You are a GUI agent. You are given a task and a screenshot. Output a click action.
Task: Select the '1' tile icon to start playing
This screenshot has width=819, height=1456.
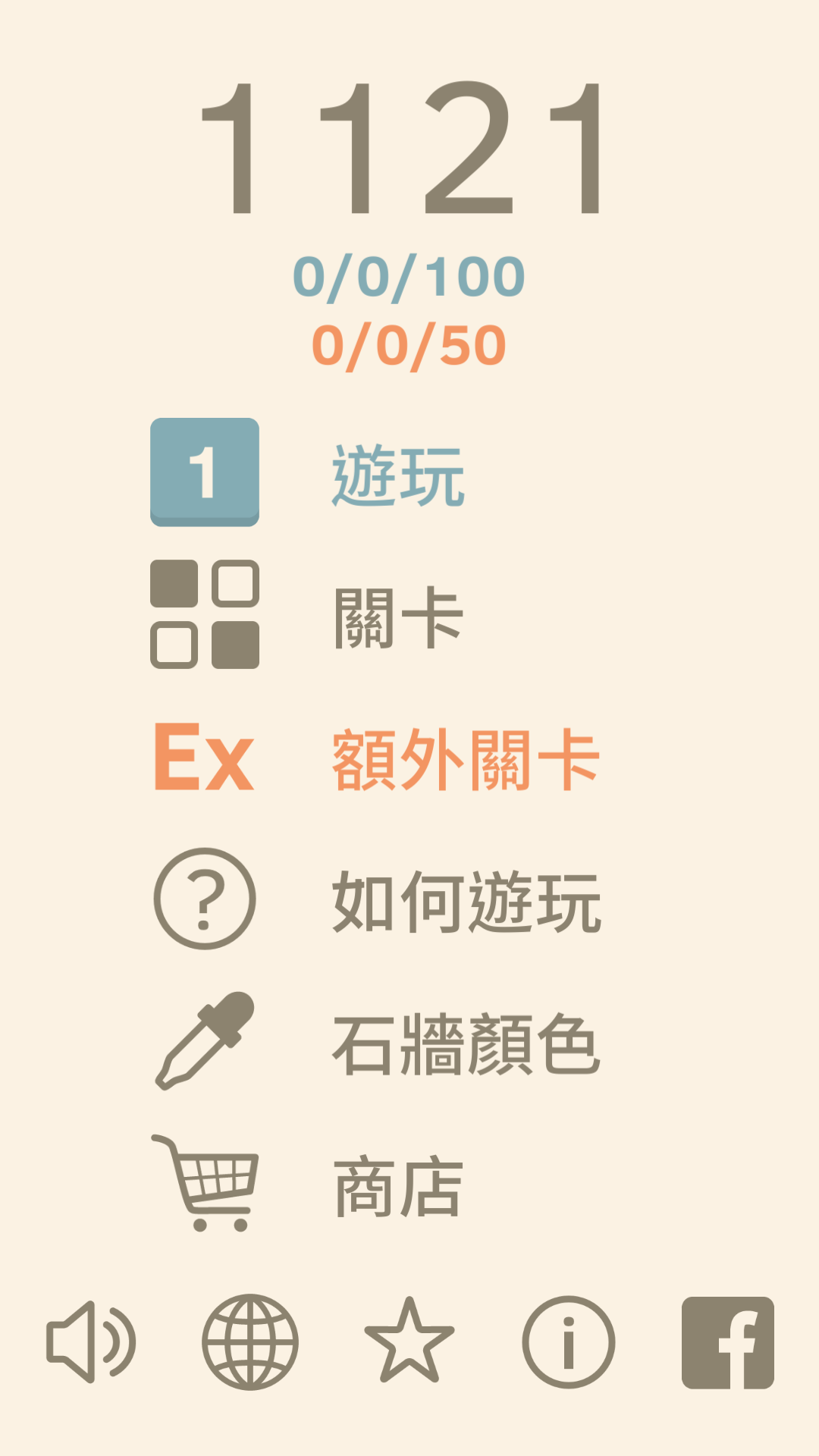pos(205,472)
